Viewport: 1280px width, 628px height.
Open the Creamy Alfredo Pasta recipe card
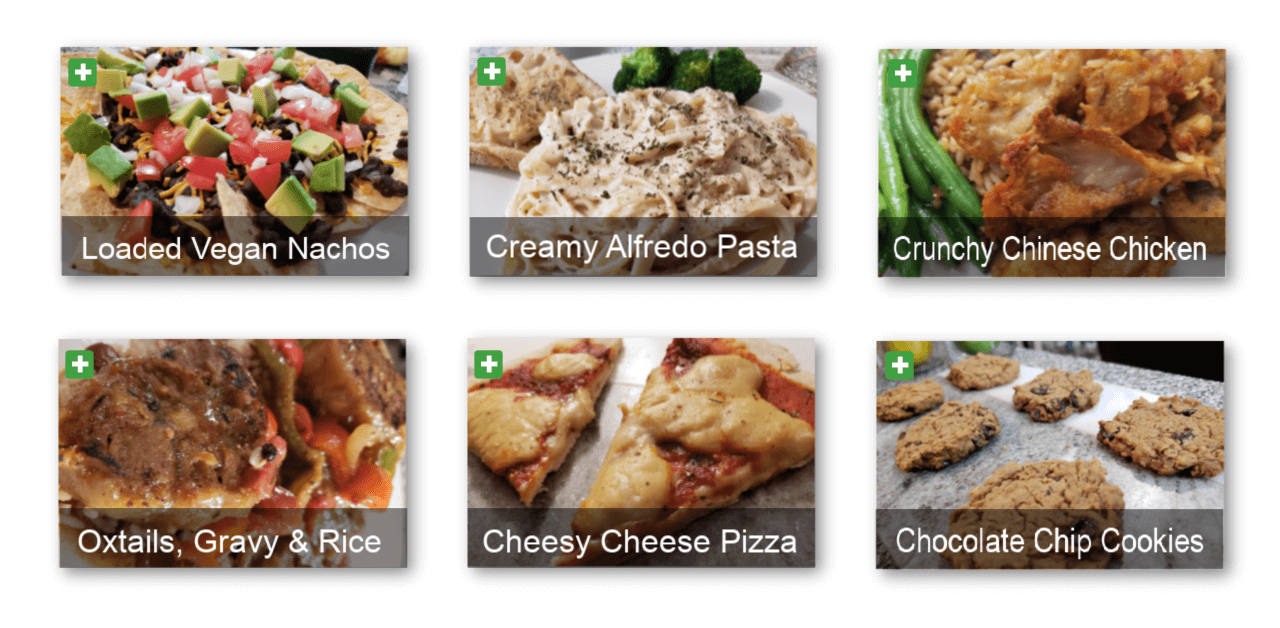[642, 160]
